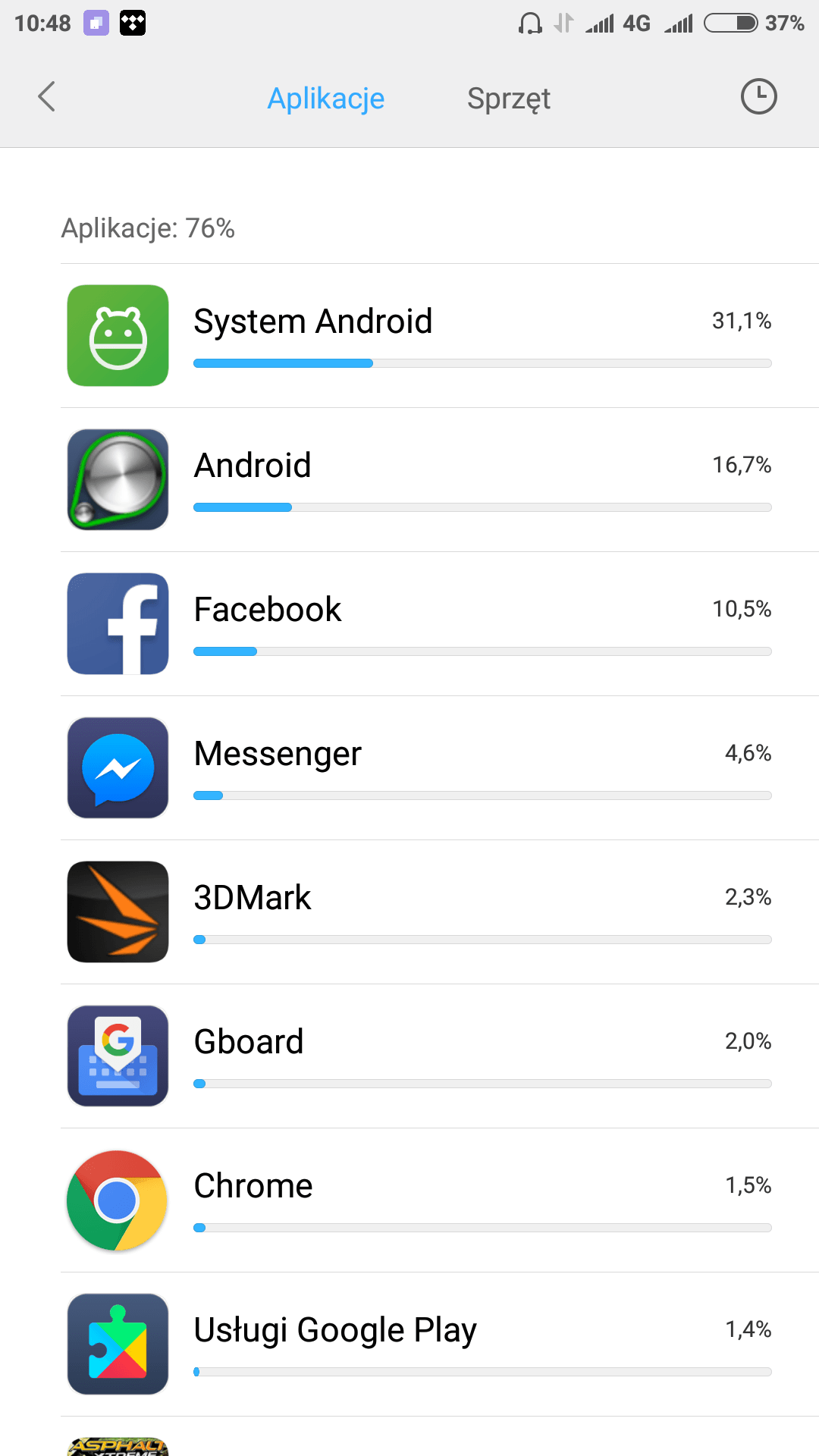View Facebook battery usage details
The width and height of the screenshot is (819, 1456).
click(440, 624)
